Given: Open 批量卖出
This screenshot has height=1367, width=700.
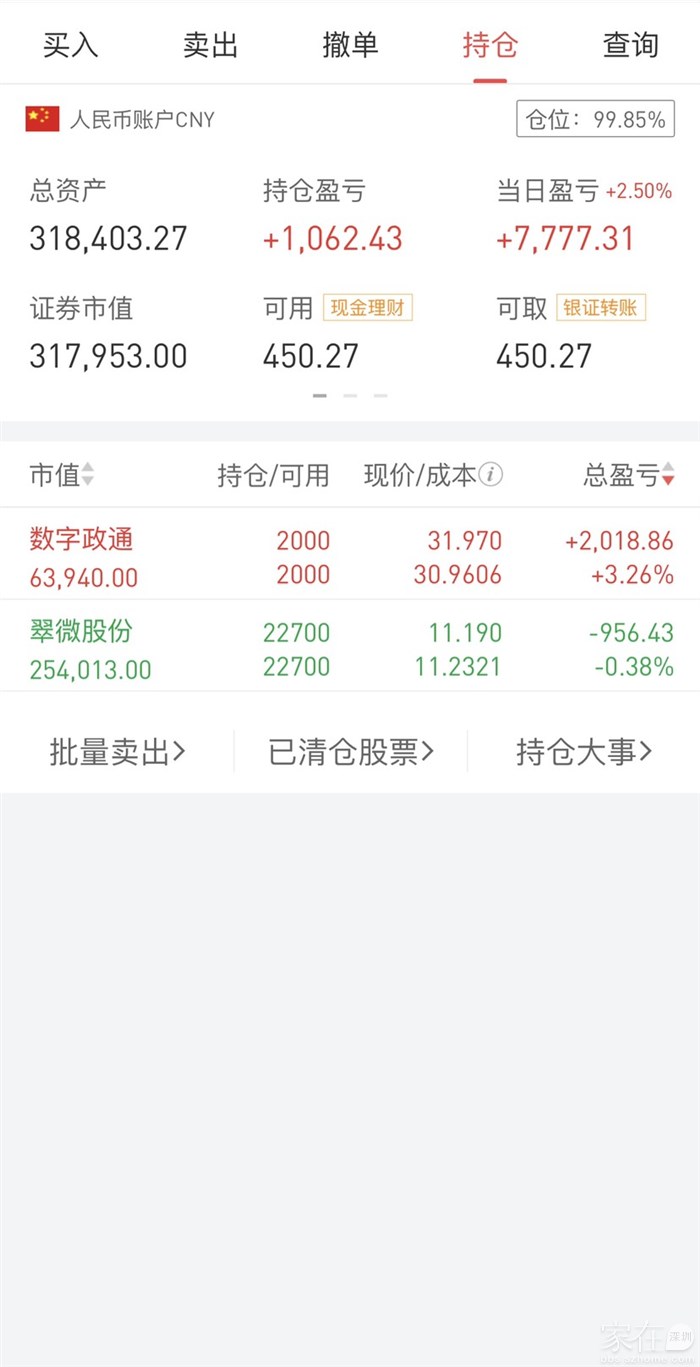Looking at the screenshot, I should (x=117, y=752).
